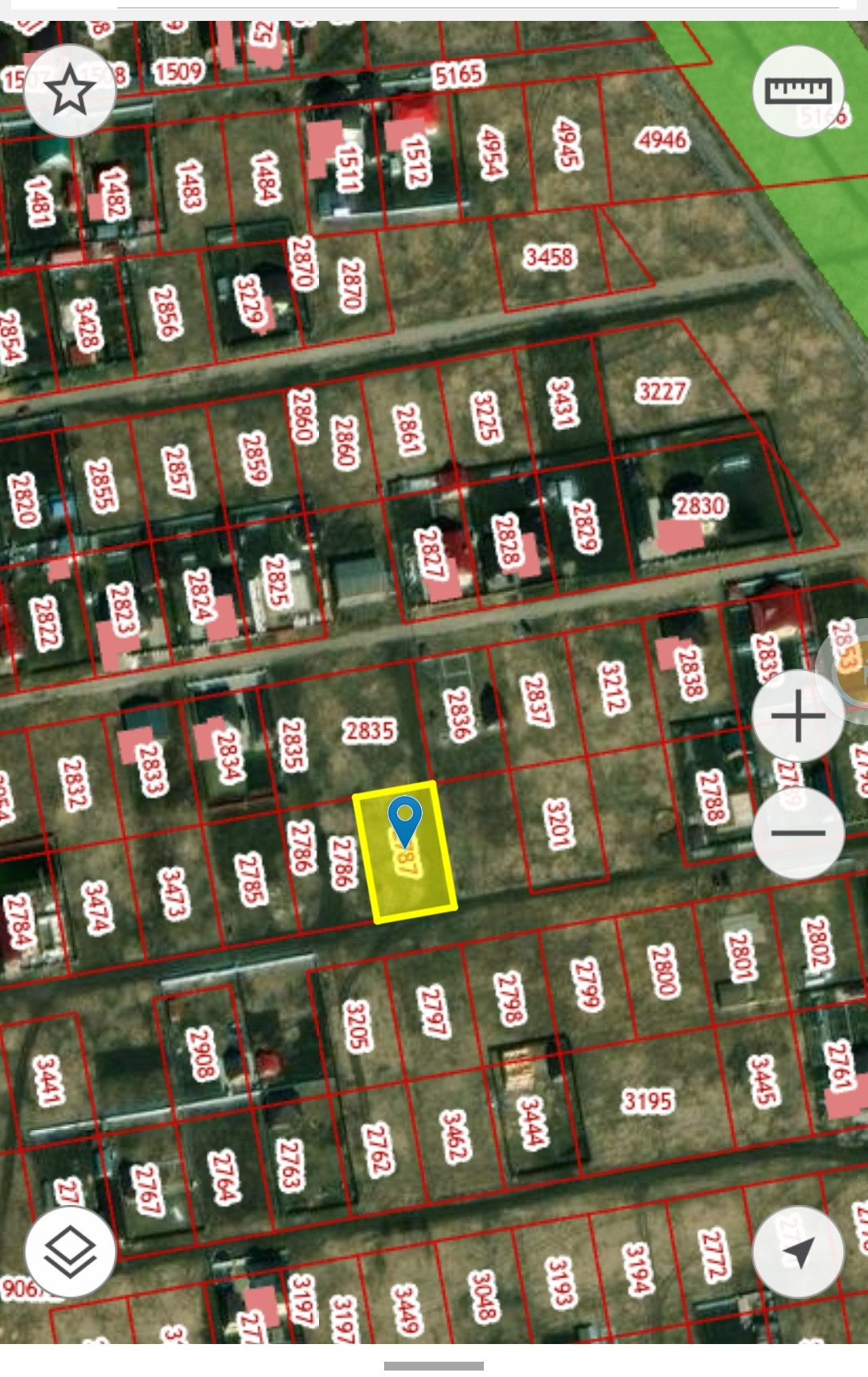Open the ruler measurement tool
Viewport: 868px width, 1377px height.
[x=798, y=91]
